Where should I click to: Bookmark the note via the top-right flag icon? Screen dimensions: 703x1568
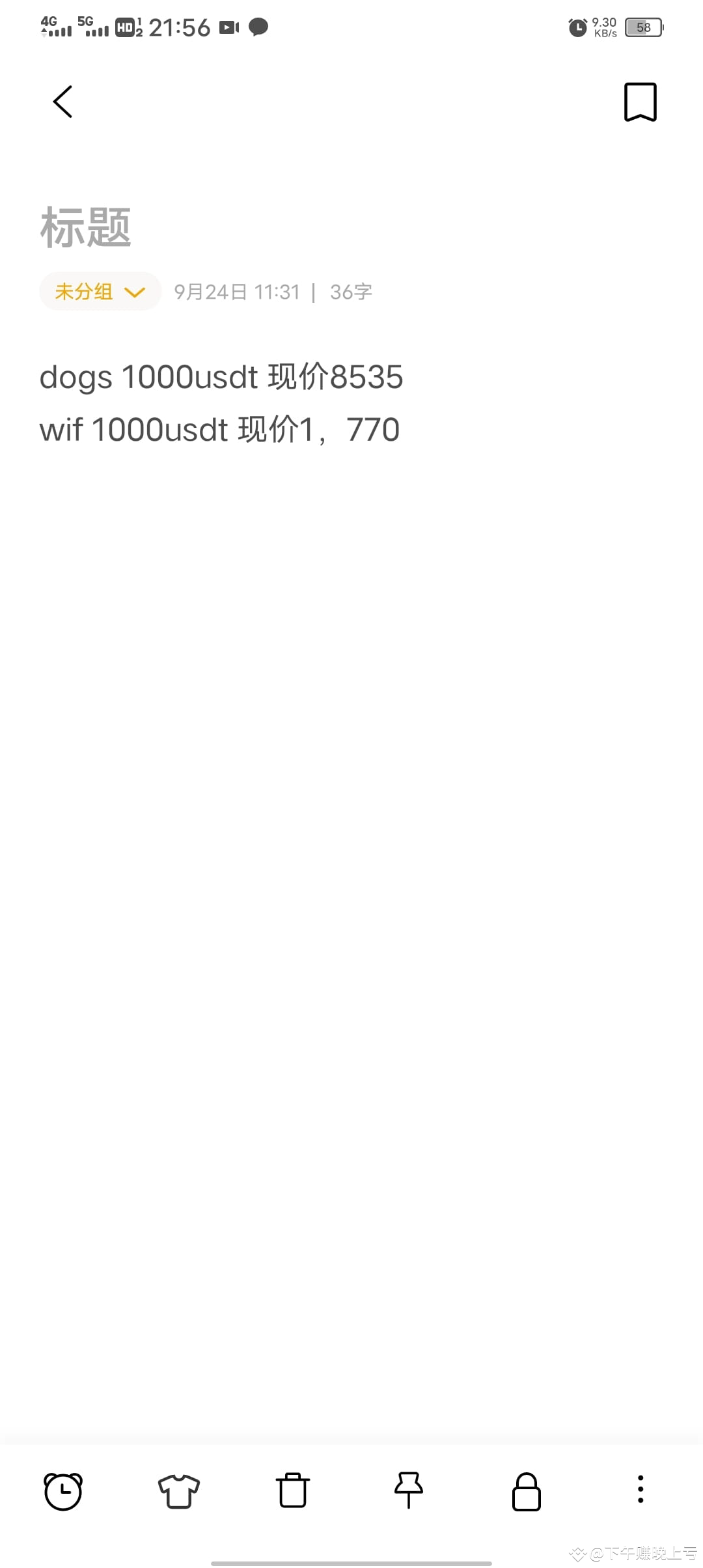640,102
